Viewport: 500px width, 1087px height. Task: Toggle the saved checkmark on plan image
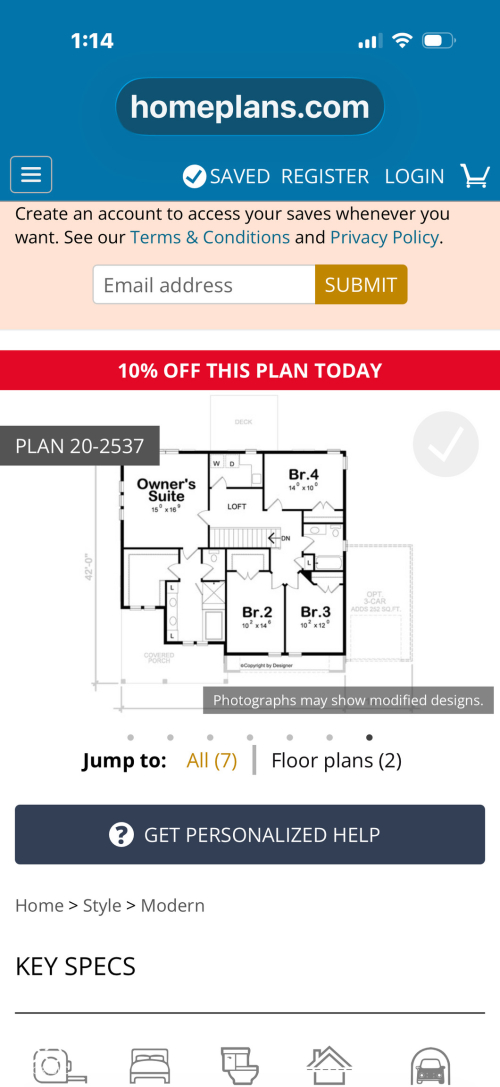pyautogui.click(x=446, y=444)
